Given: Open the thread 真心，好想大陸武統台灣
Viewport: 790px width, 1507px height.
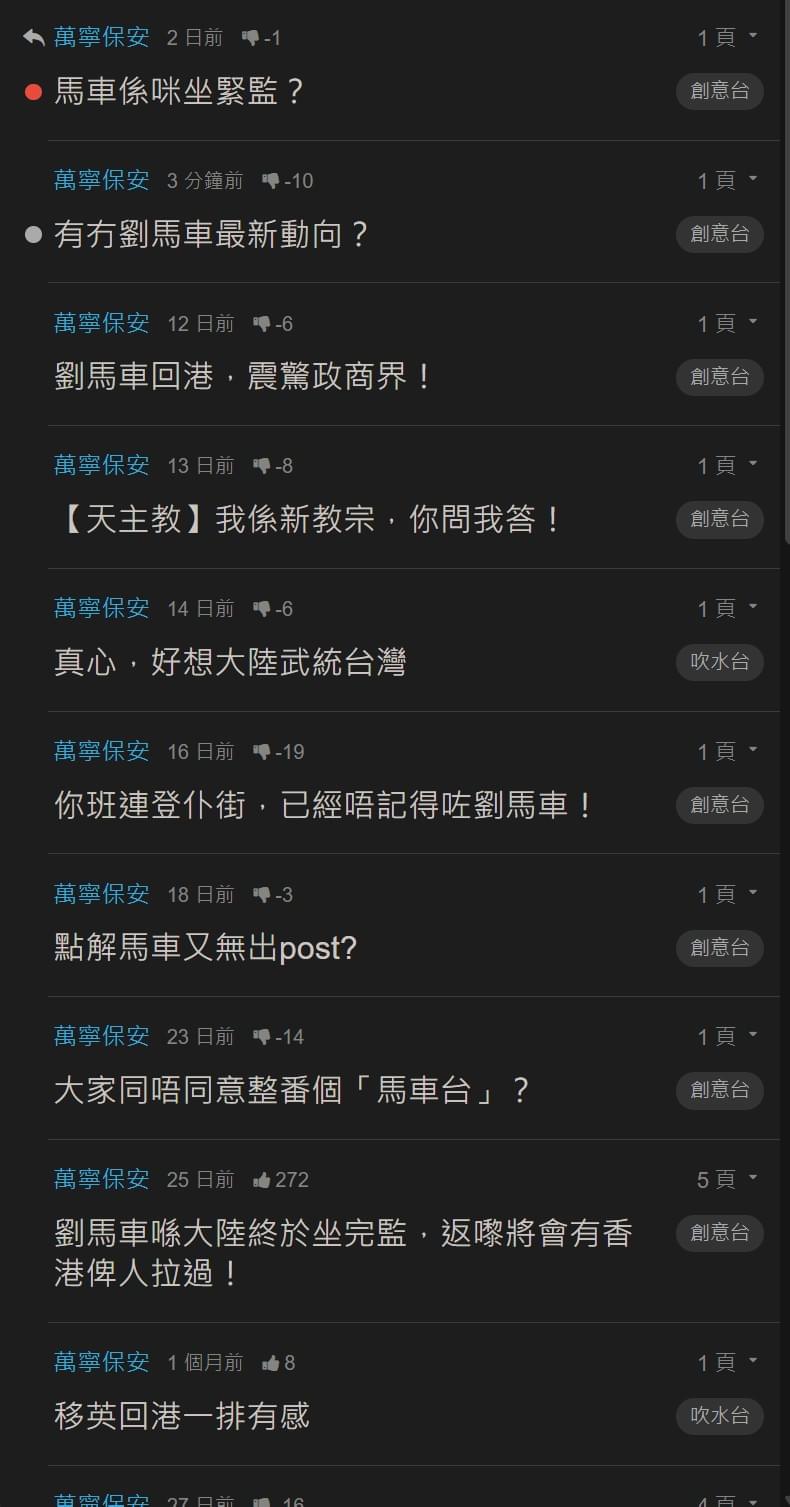Looking at the screenshot, I should pos(230,663).
